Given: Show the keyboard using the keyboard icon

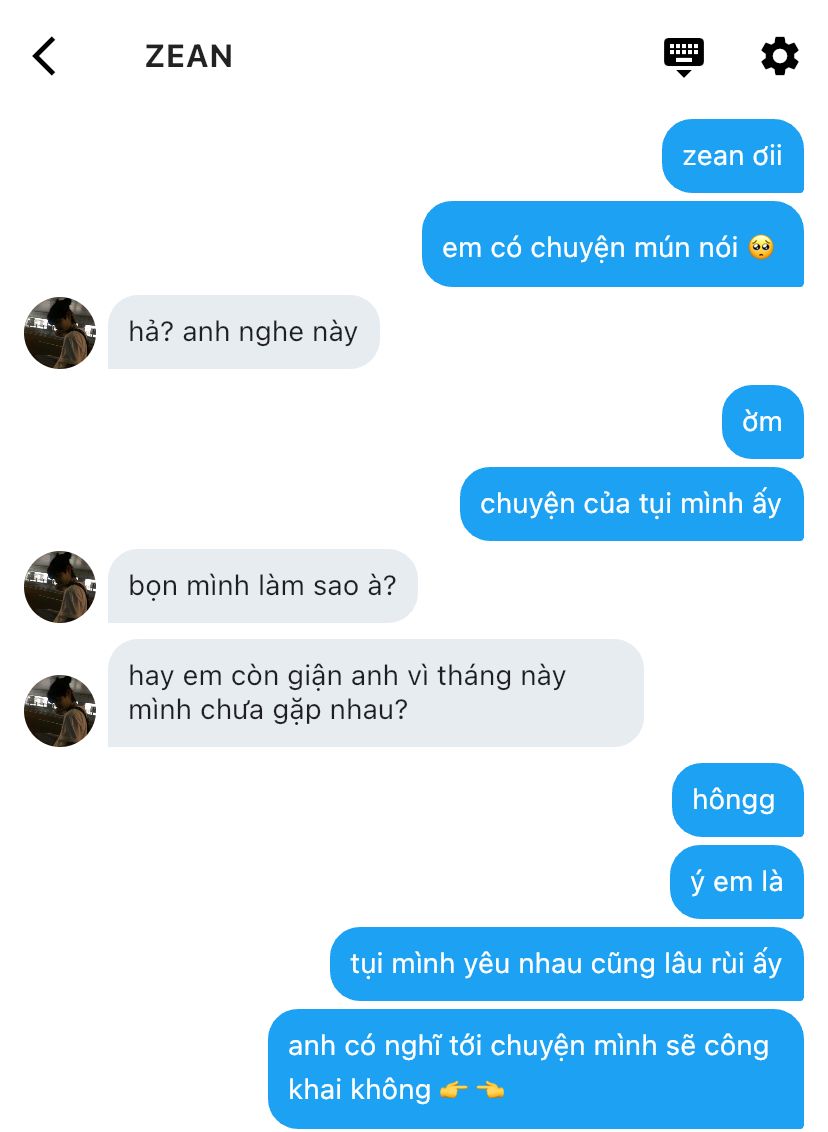Looking at the screenshot, I should click(684, 56).
